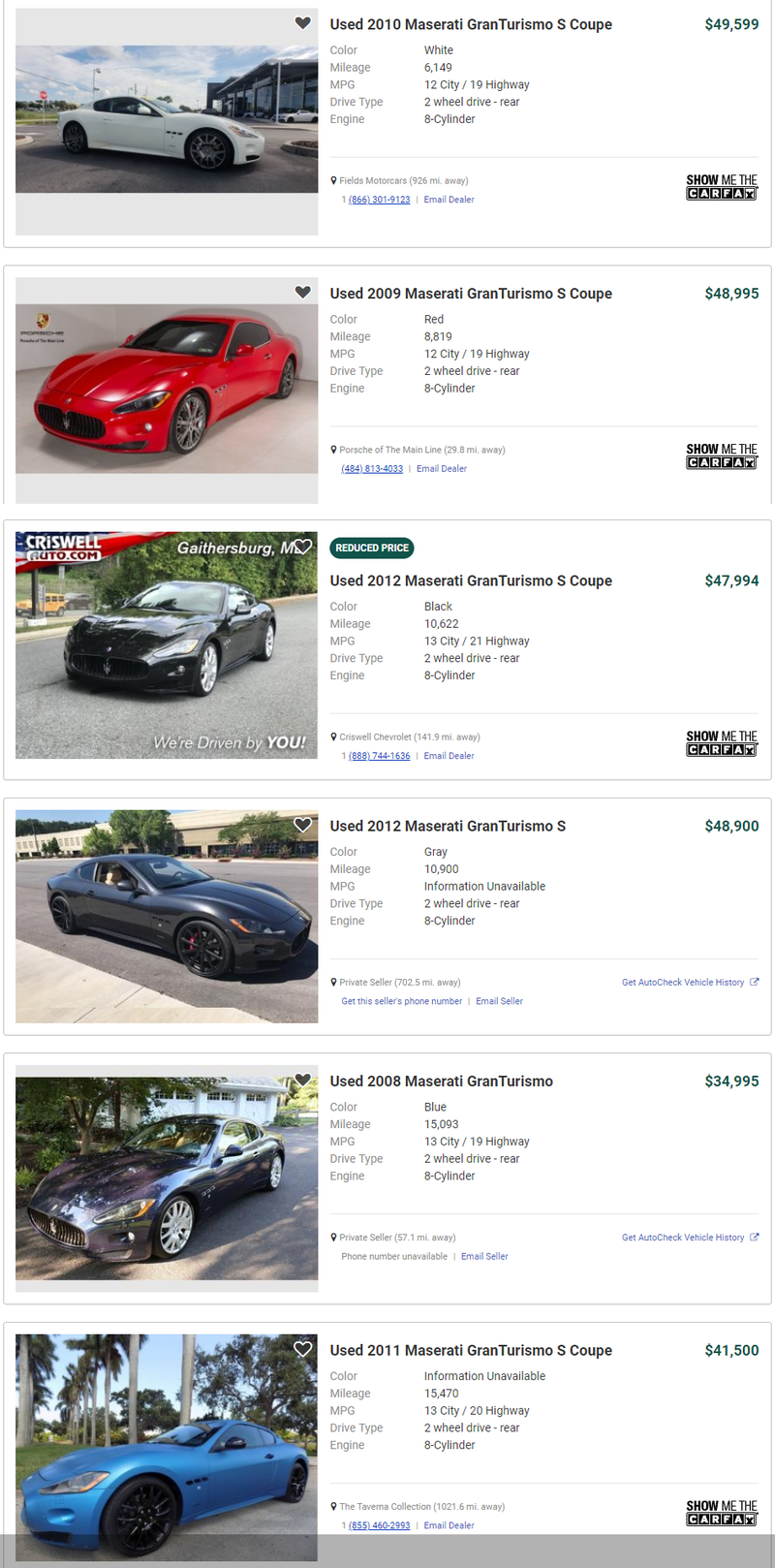Viewport: 775px width, 1568px height.
Task: Email Dealer for Fields Motorcars listing
Action: pos(449,200)
